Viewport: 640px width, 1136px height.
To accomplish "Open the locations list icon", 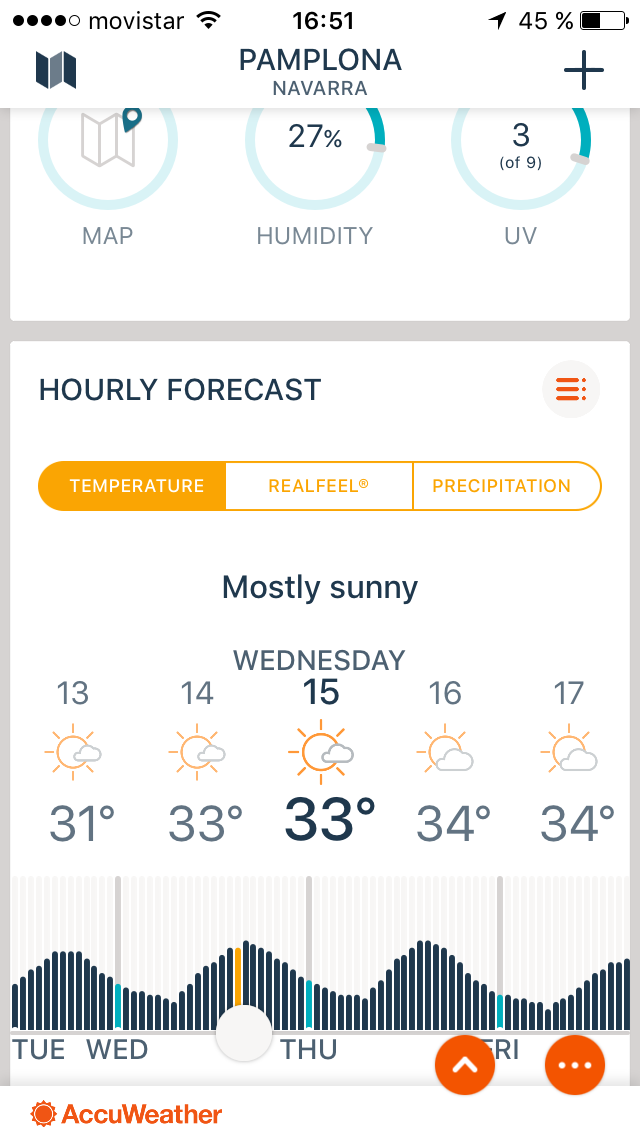I will [x=56, y=71].
